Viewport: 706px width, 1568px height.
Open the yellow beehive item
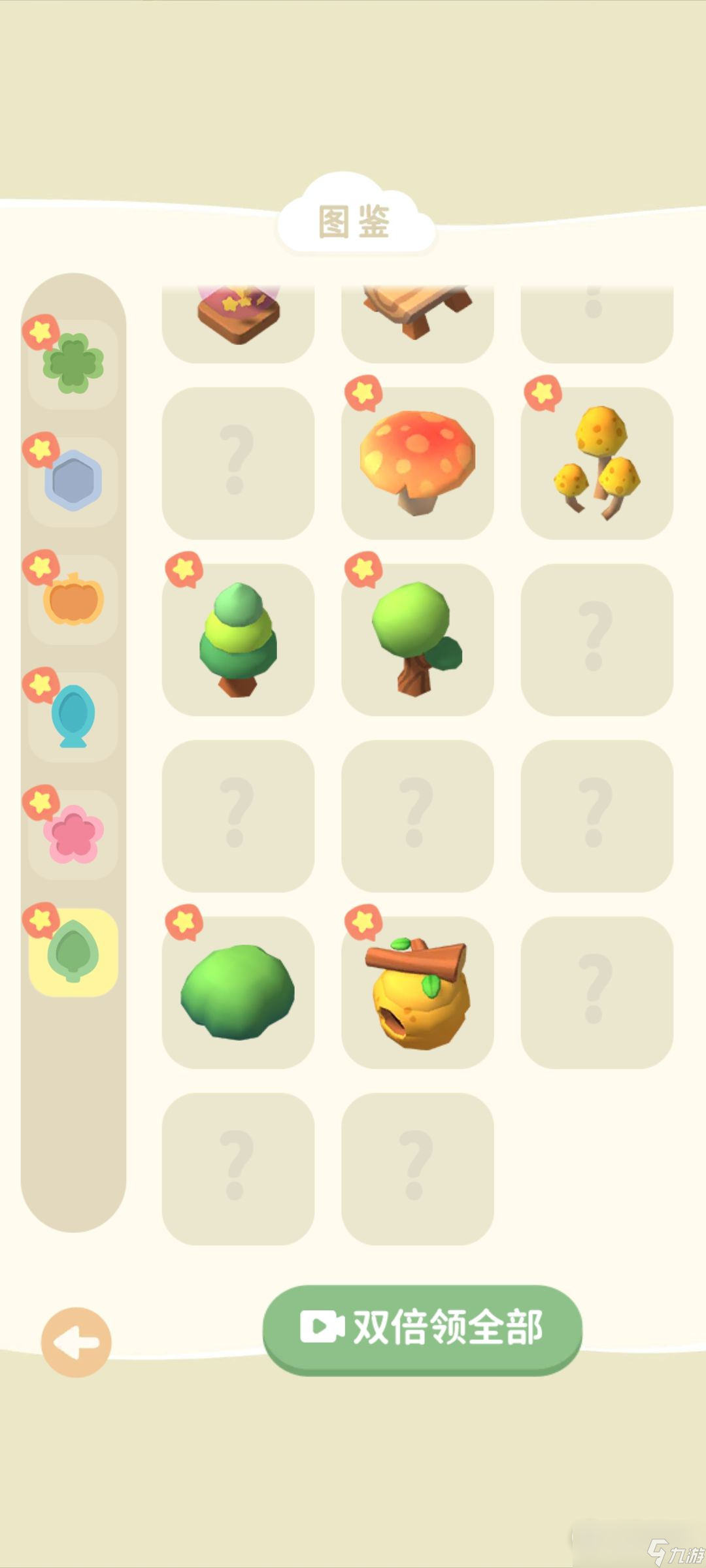417,992
